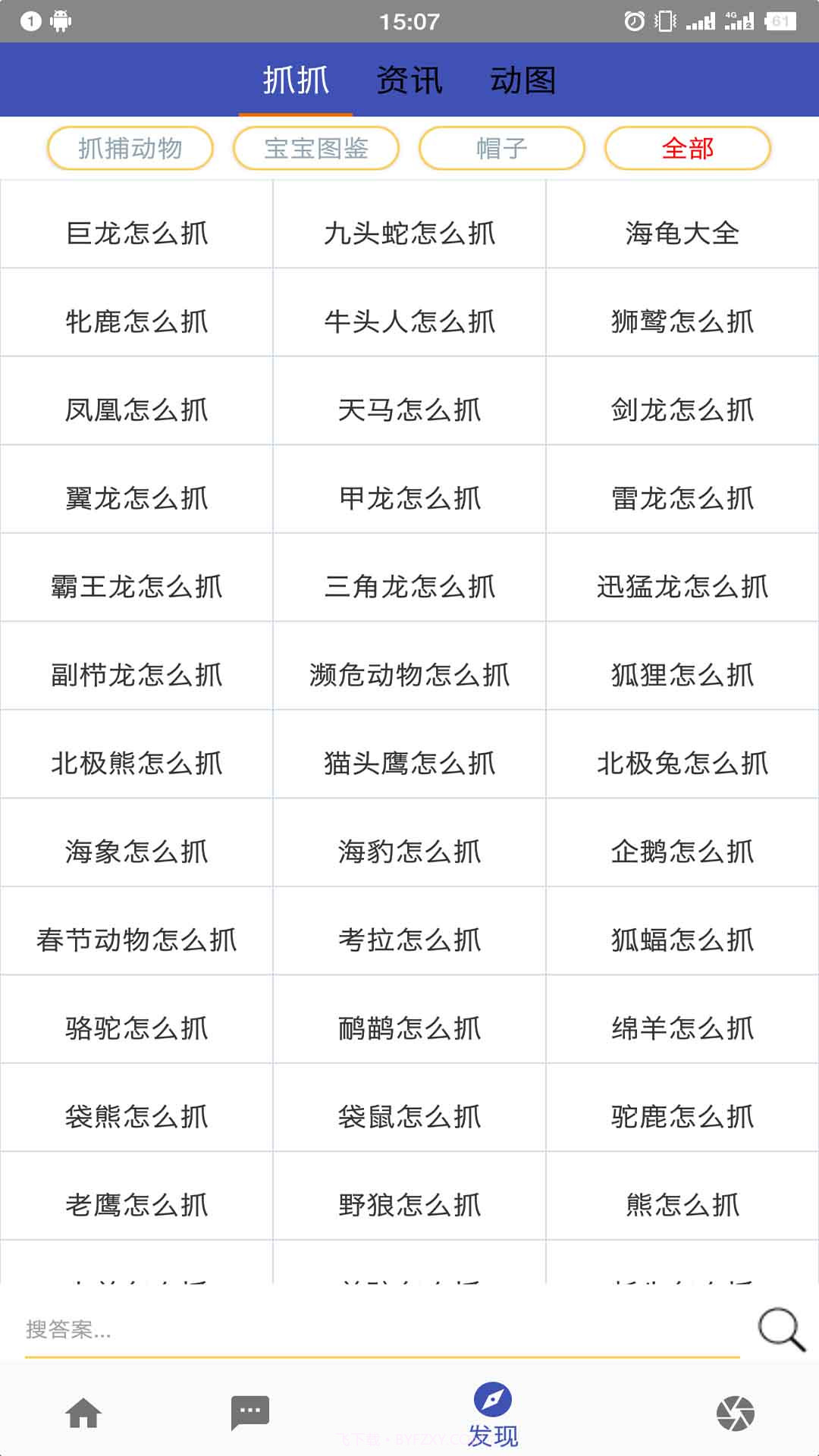
Task: Open the camera shutter tab
Action: click(x=736, y=1414)
